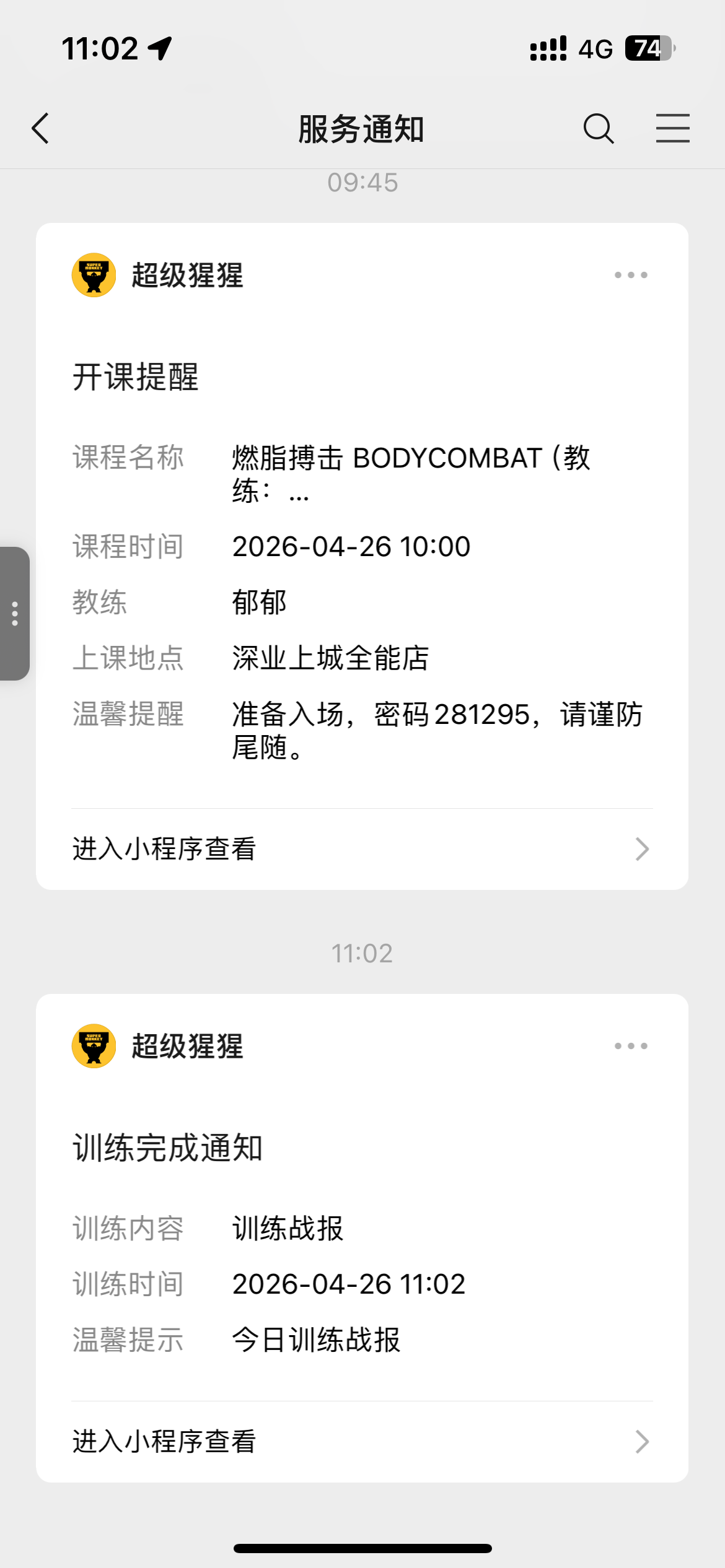The width and height of the screenshot is (725, 1568).
Task: Open search in 服务通知
Action: (x=599, y=129)
